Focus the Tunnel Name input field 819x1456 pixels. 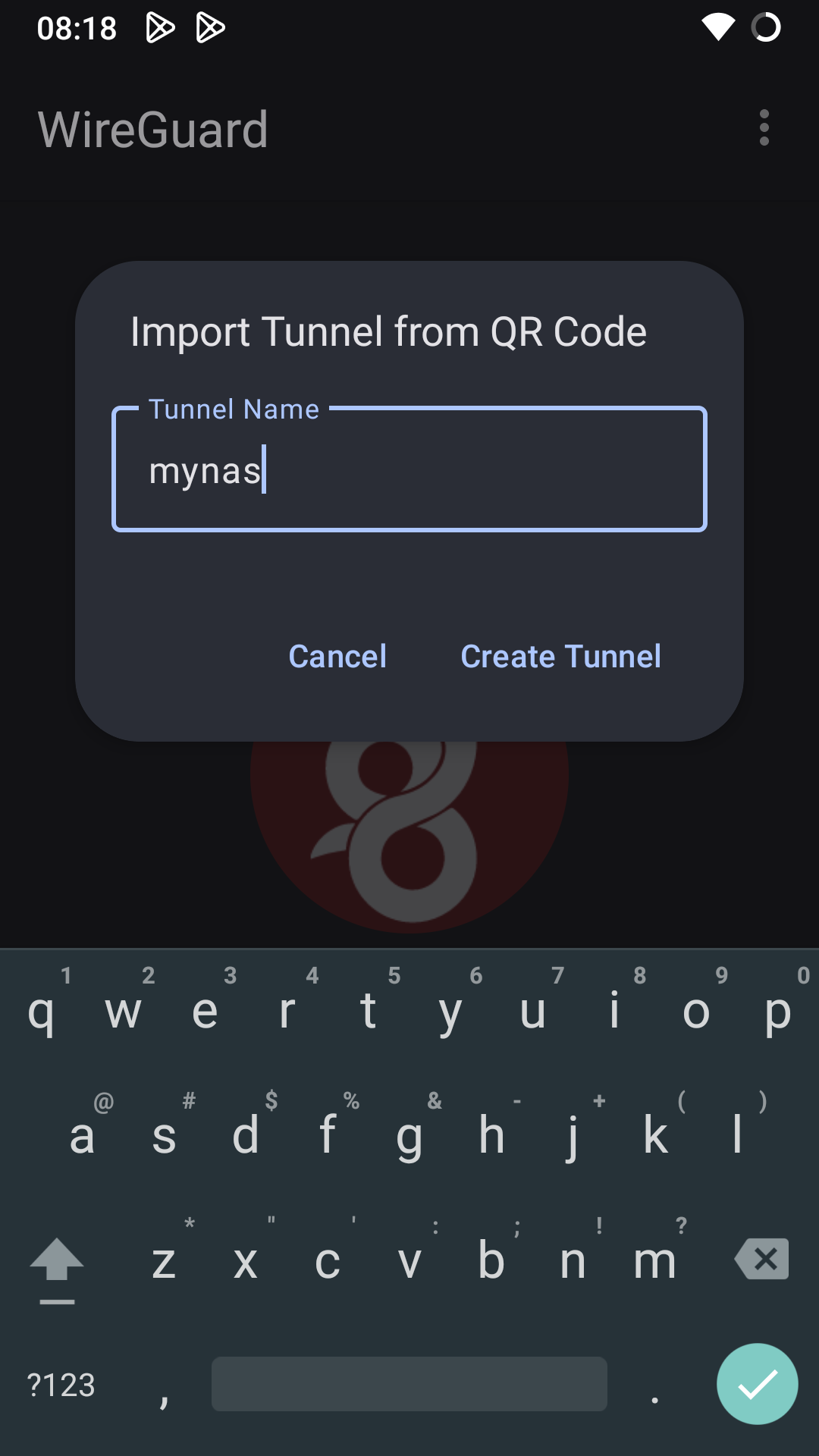[x=409, y=470]
